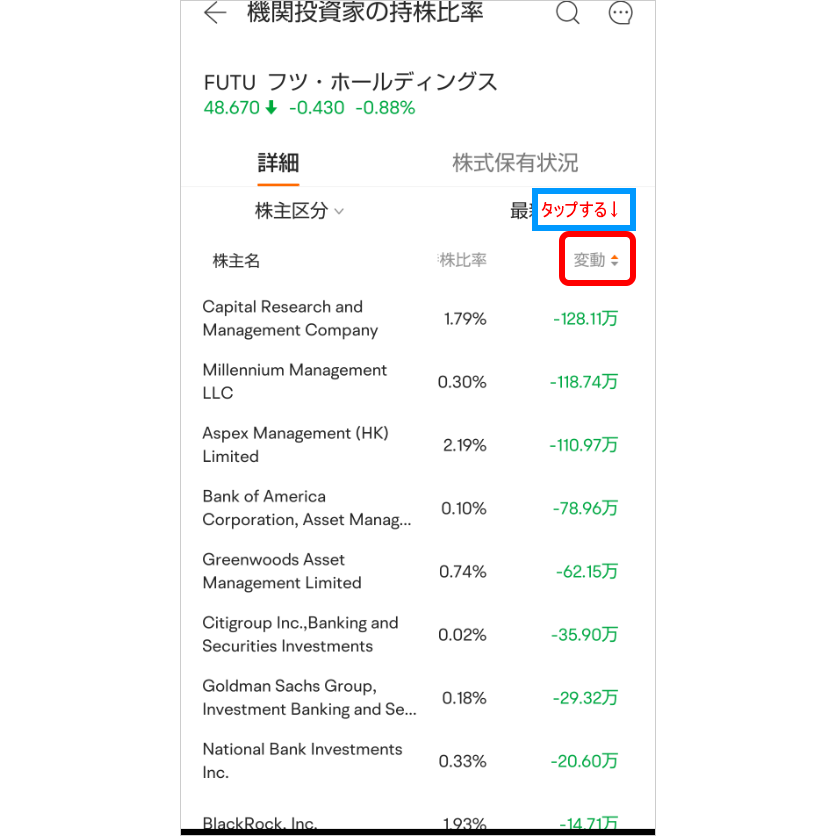Switch to the 詳細 tab

[278, 163]
